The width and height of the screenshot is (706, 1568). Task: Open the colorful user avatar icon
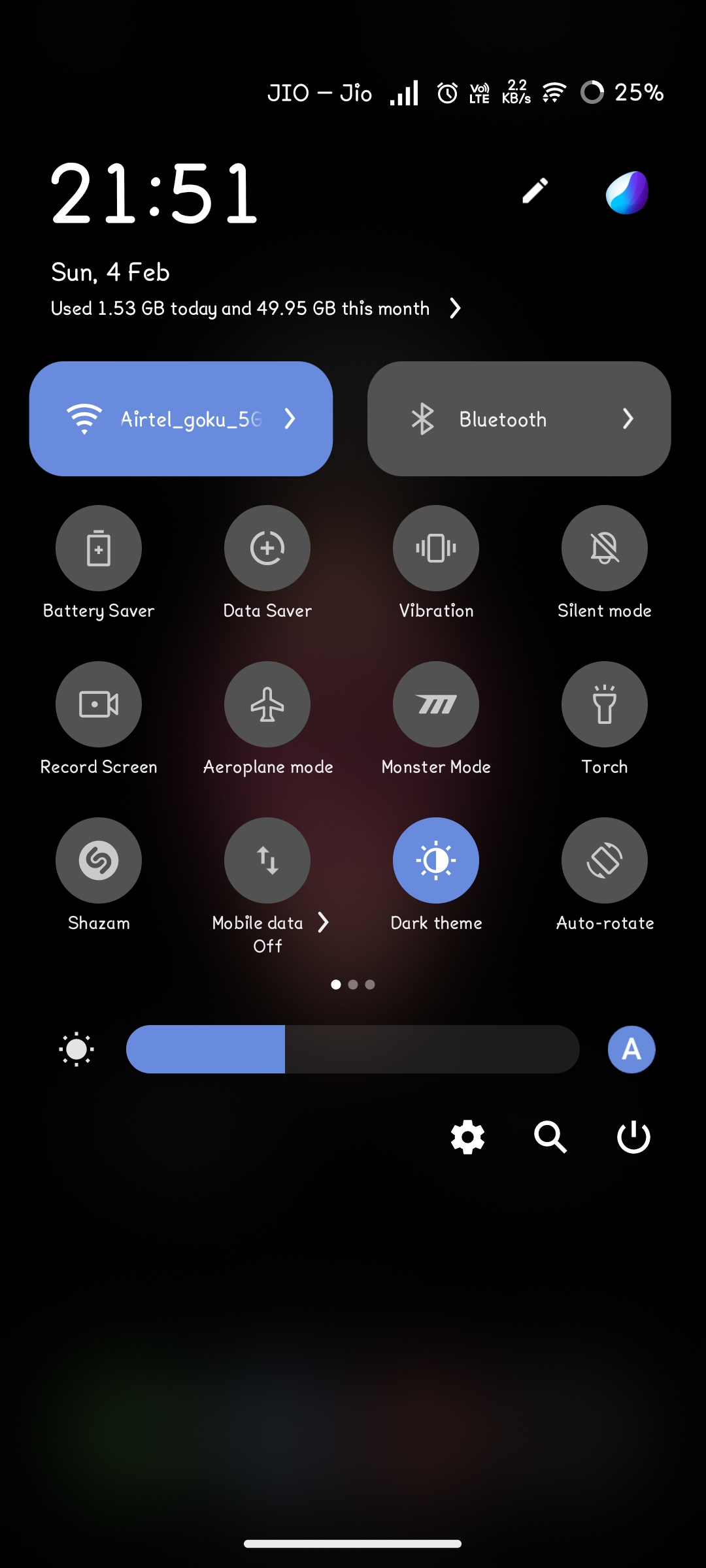pos(626,193)
